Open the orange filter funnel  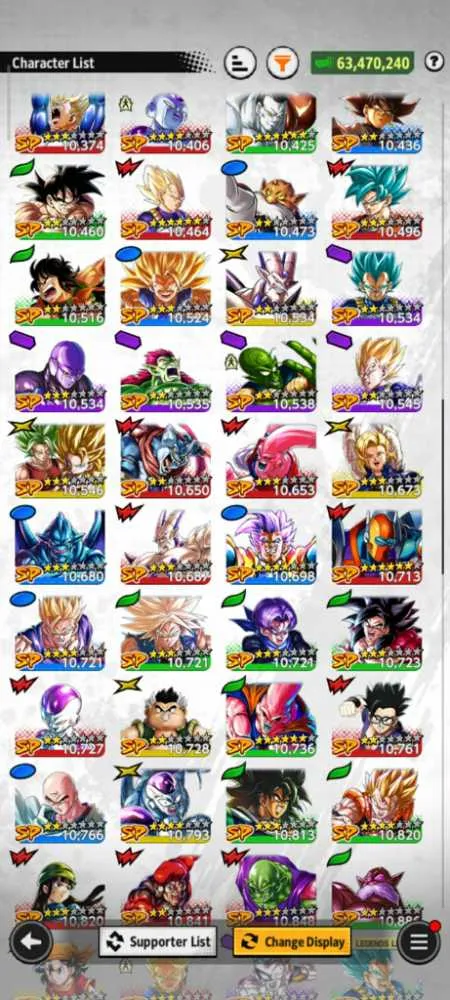[282, 62]
